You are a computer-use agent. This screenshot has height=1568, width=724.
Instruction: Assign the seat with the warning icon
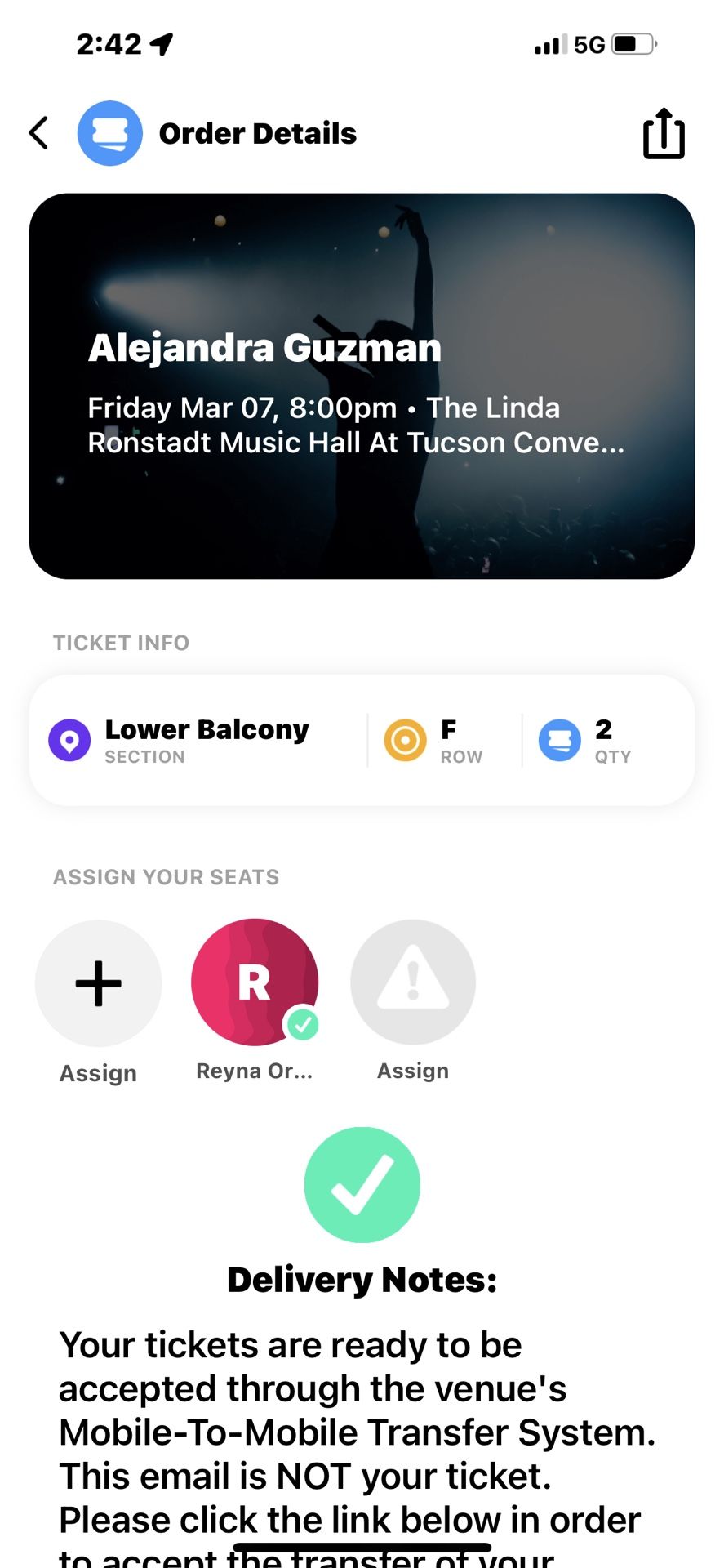coord(413,983)
